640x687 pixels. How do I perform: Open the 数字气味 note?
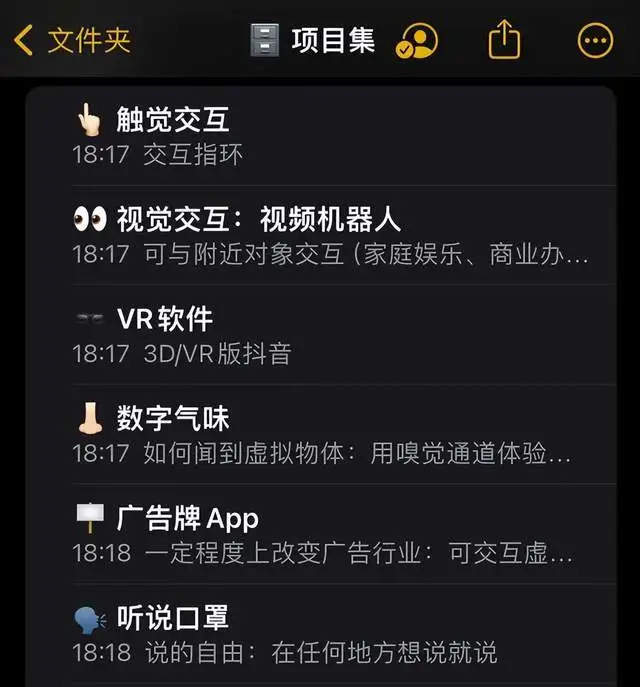[330, 434]
